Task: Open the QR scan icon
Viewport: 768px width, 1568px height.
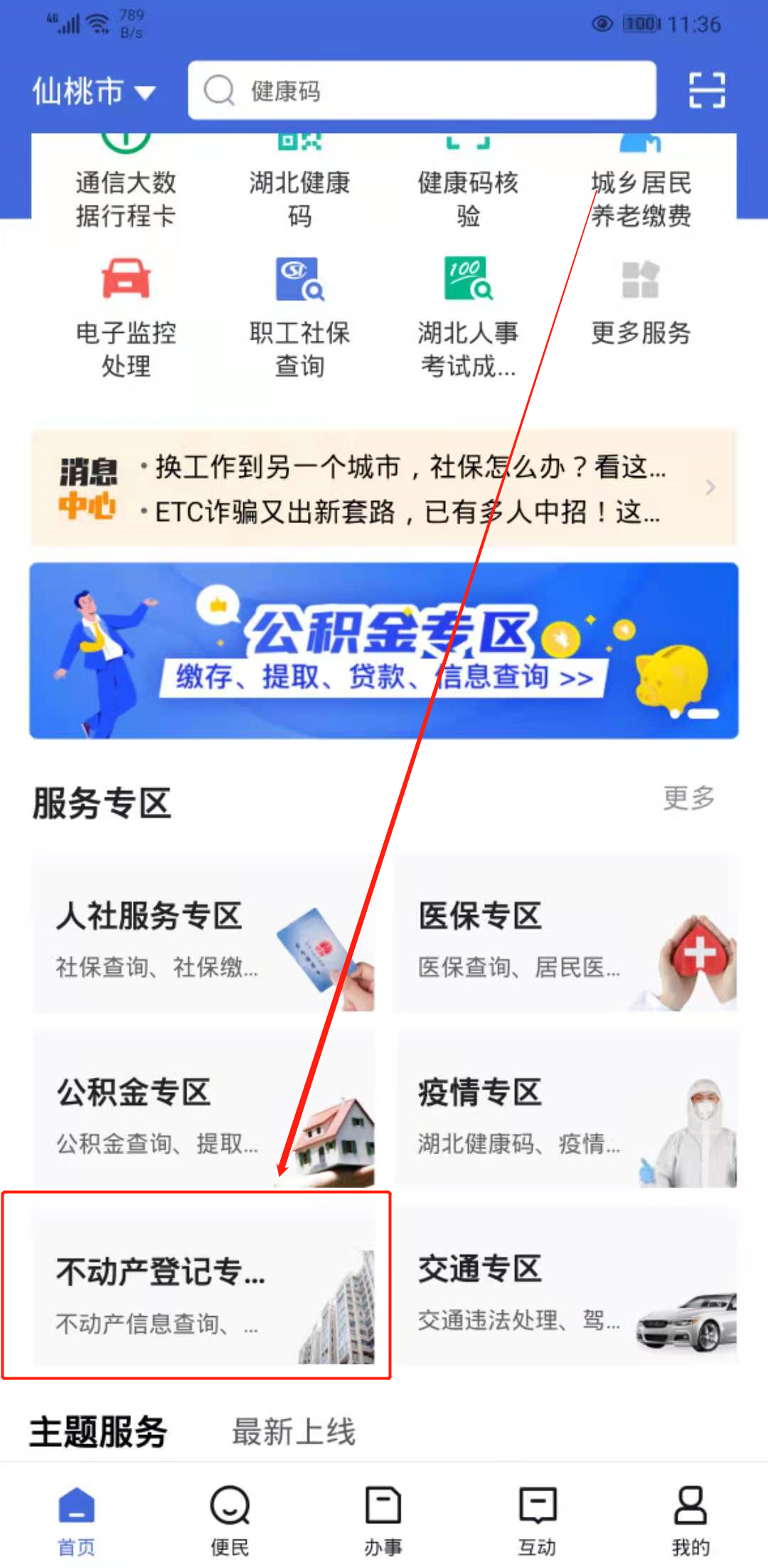Action: 707,90
